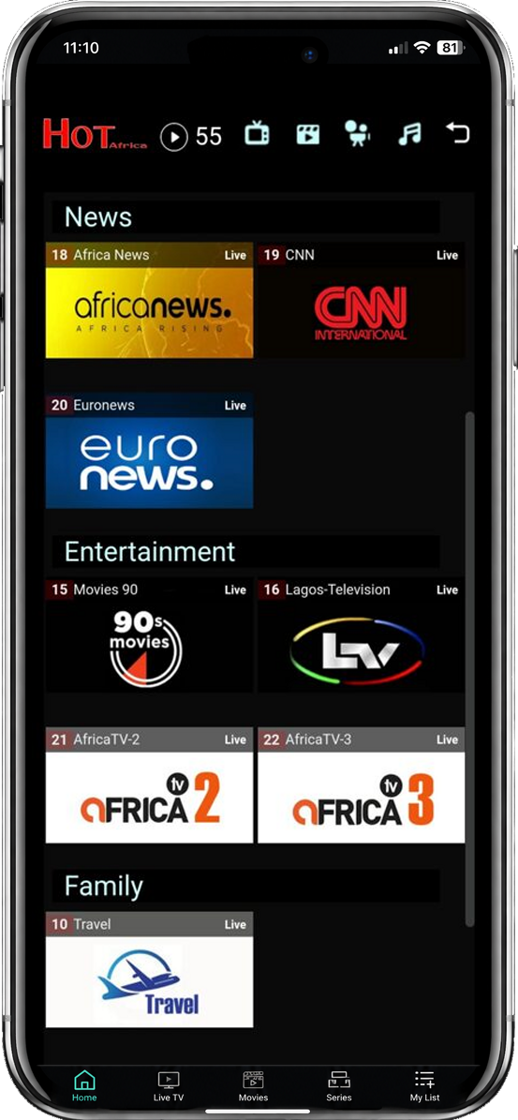This screenshot has width=518, height=1120.
Task: Open the My List tab
Action: (x=424, y=1085)
